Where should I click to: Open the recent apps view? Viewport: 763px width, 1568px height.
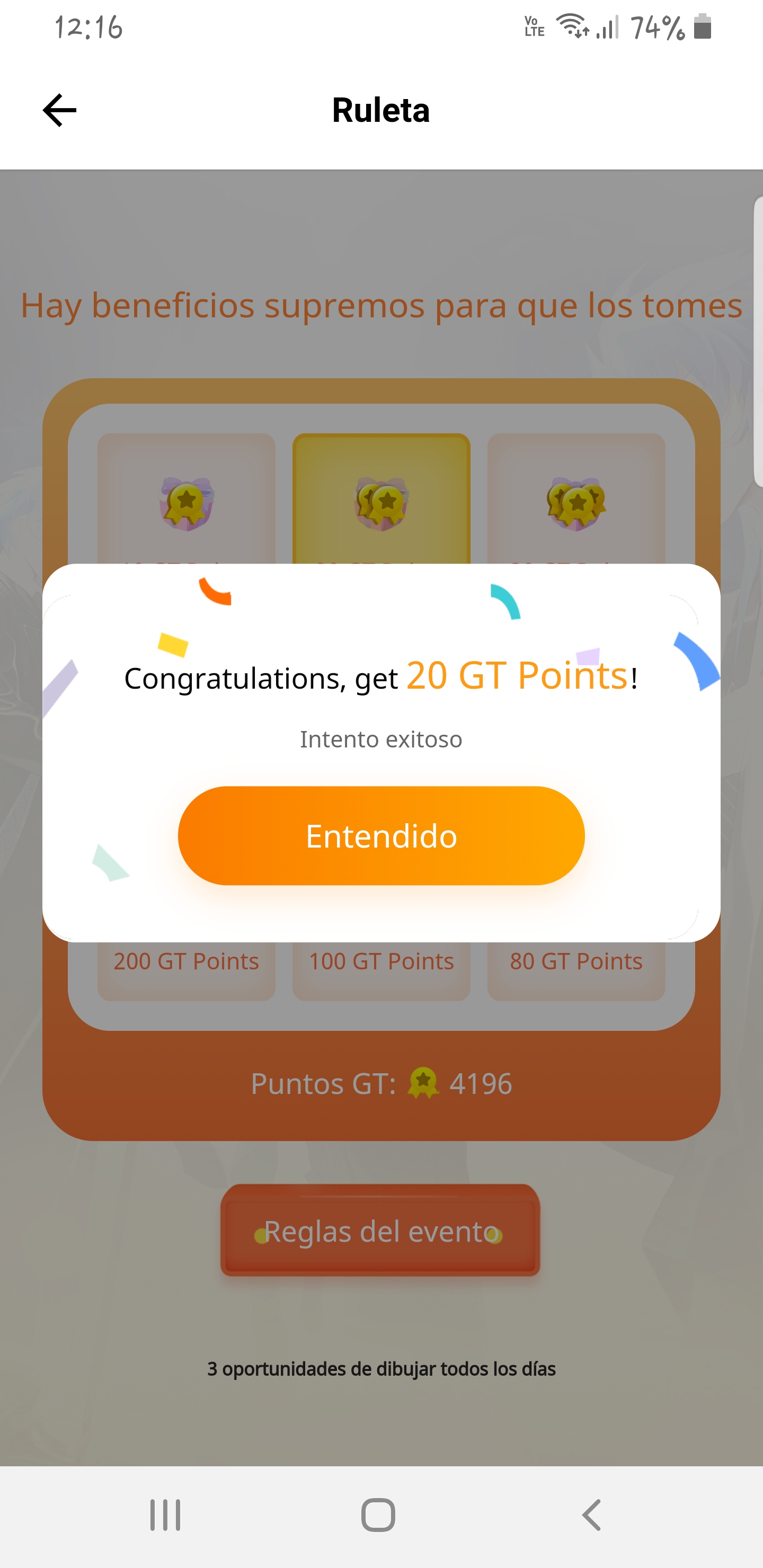(165, 1515)
